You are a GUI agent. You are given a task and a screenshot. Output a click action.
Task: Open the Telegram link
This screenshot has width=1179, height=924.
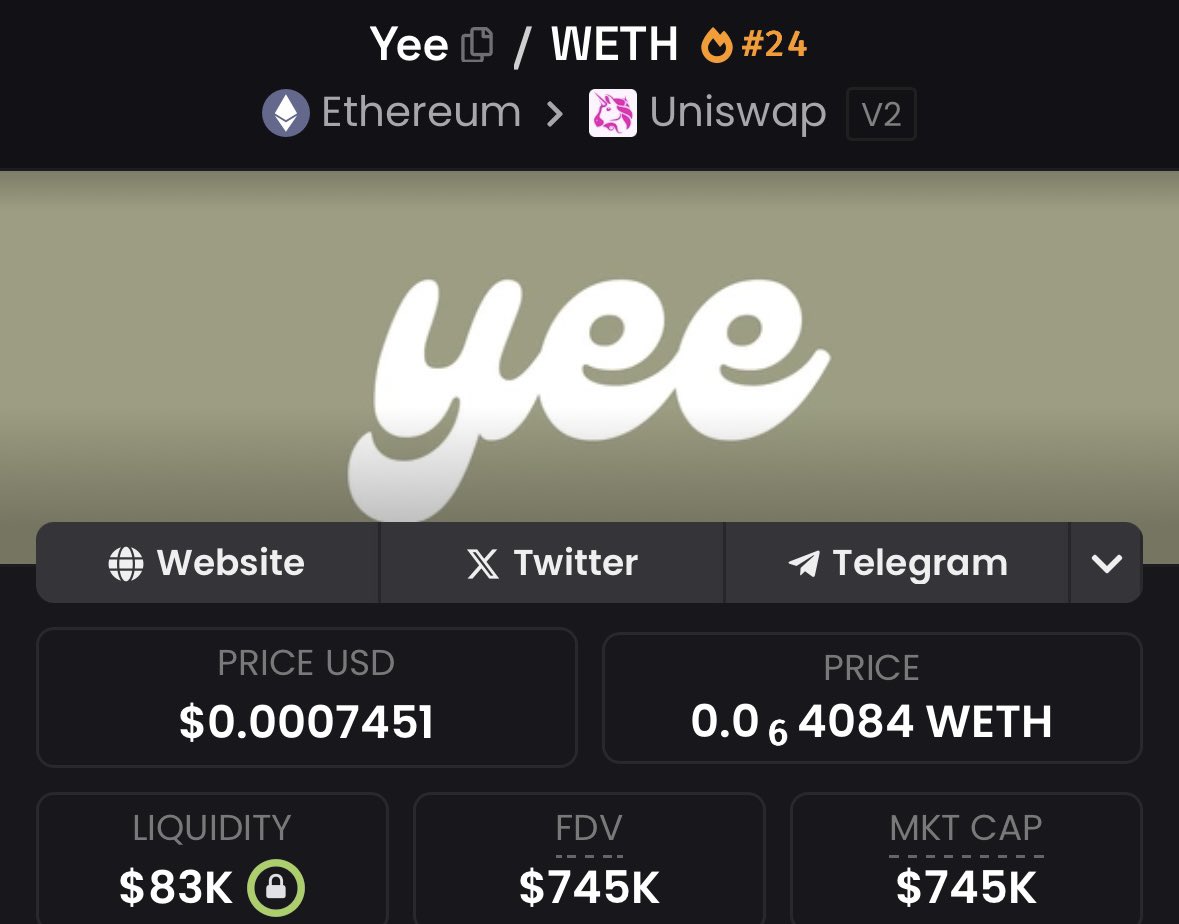897,563
